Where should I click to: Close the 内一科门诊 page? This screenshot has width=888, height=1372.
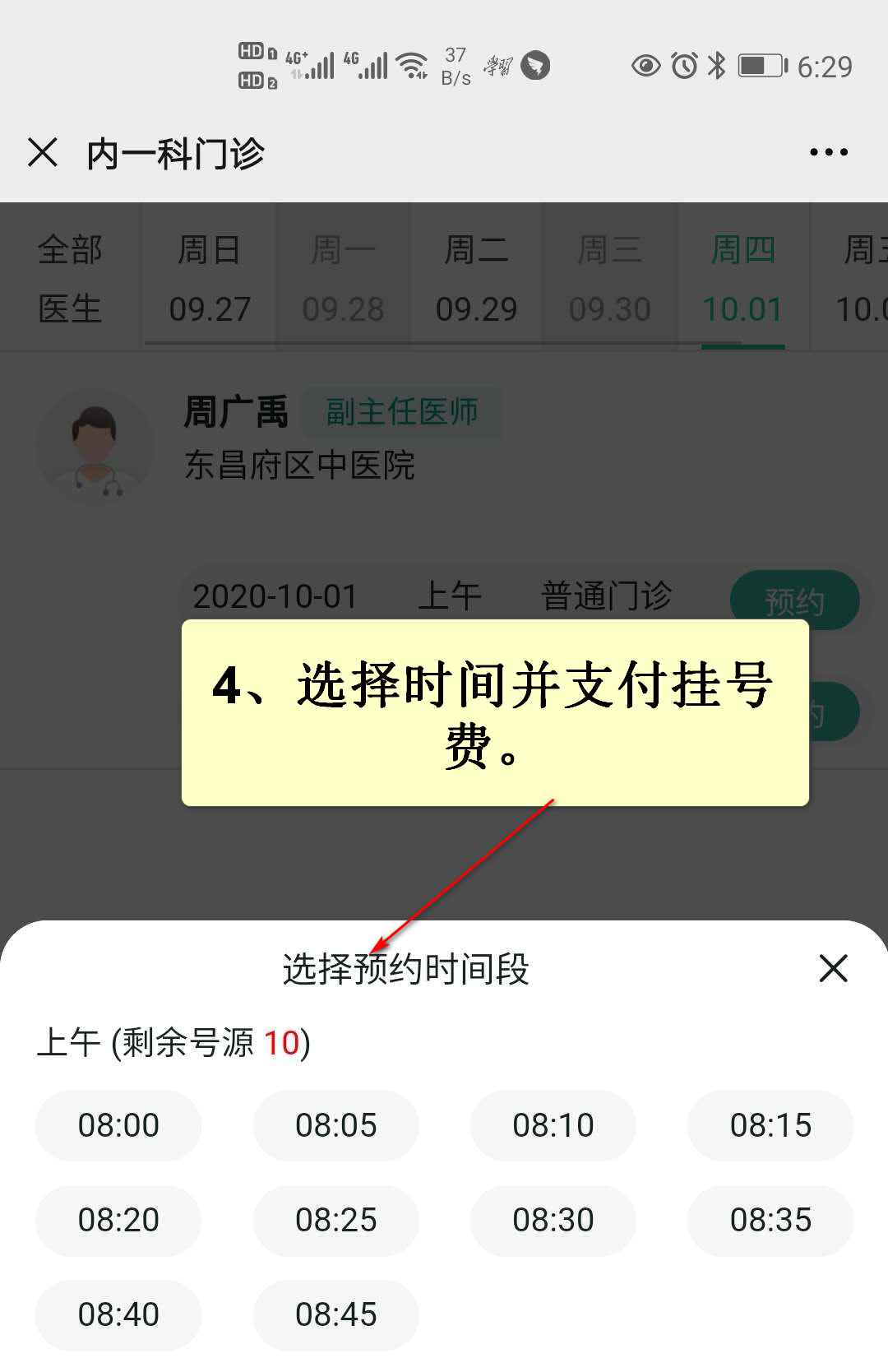43,152
